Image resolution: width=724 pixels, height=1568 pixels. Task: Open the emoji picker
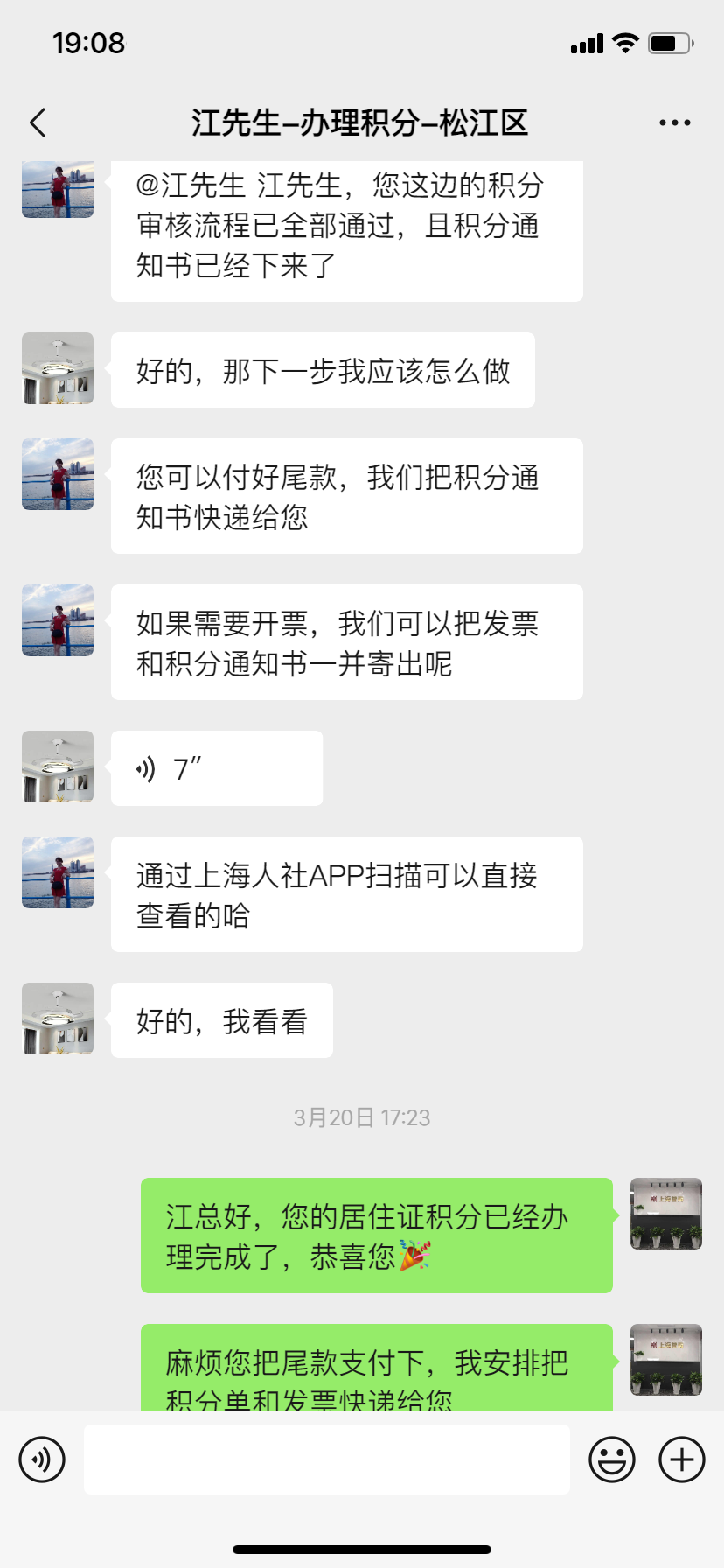[x=611, y=1459]
